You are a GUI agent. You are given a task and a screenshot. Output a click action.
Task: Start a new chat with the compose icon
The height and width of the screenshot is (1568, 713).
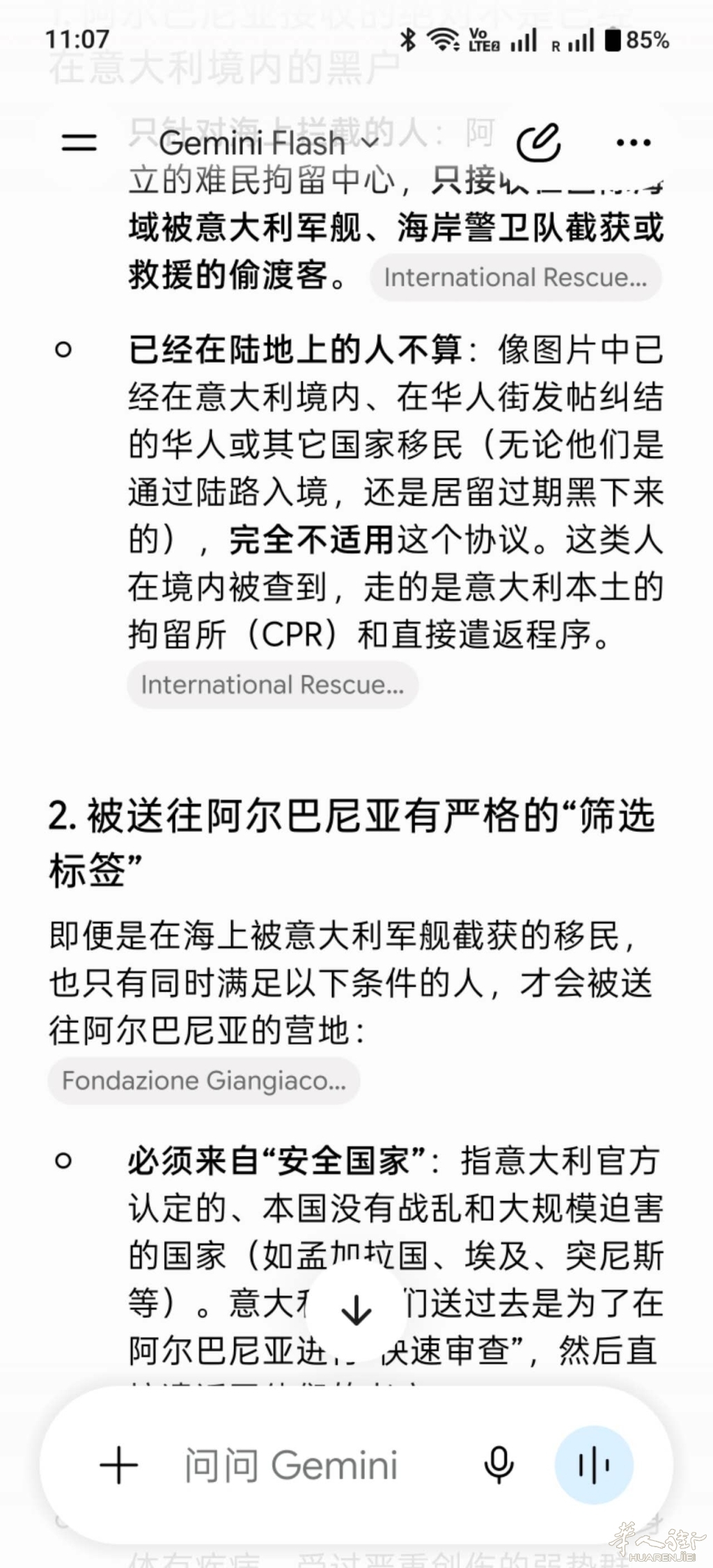pyautogui.click(x=538, y=143)
